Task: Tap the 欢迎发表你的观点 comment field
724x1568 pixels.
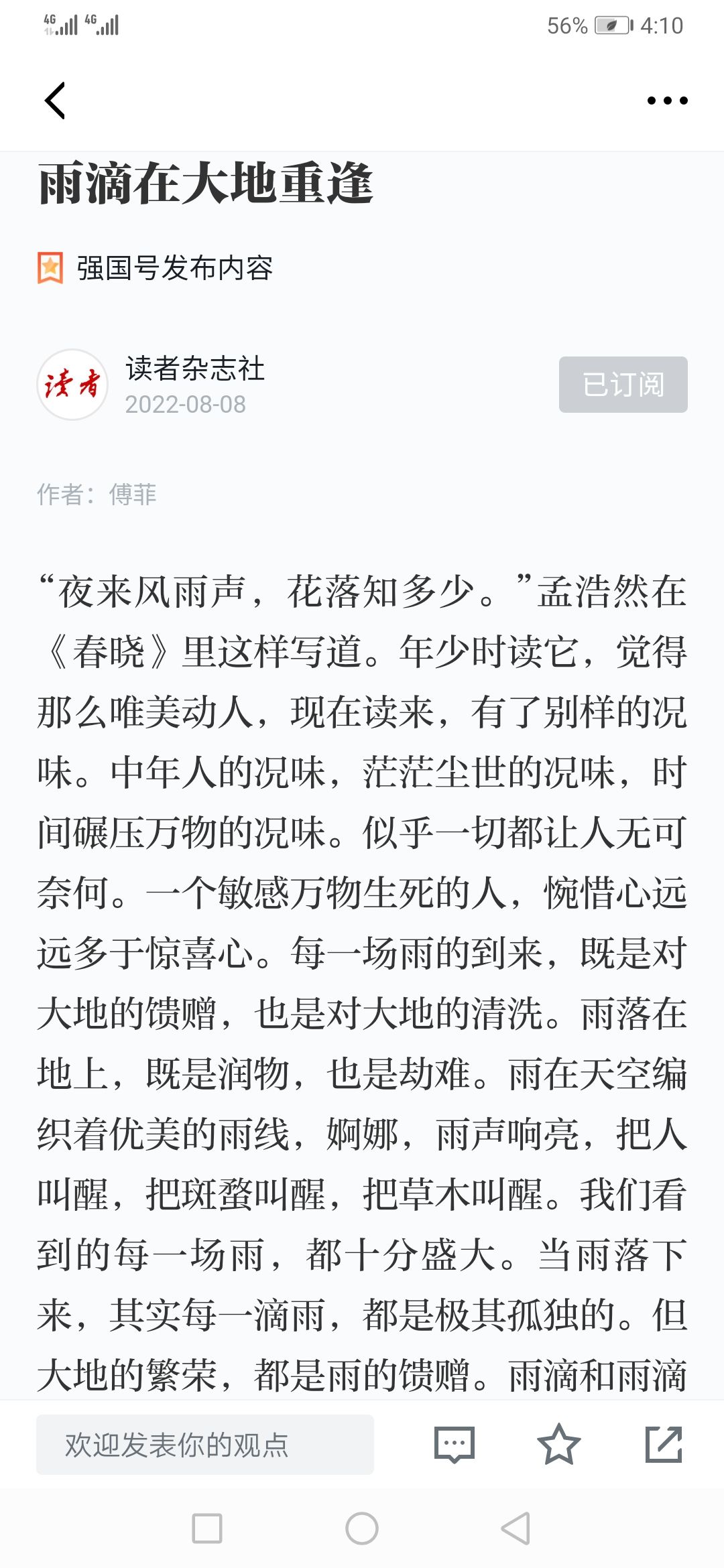Action: (x=205, y=1445)
